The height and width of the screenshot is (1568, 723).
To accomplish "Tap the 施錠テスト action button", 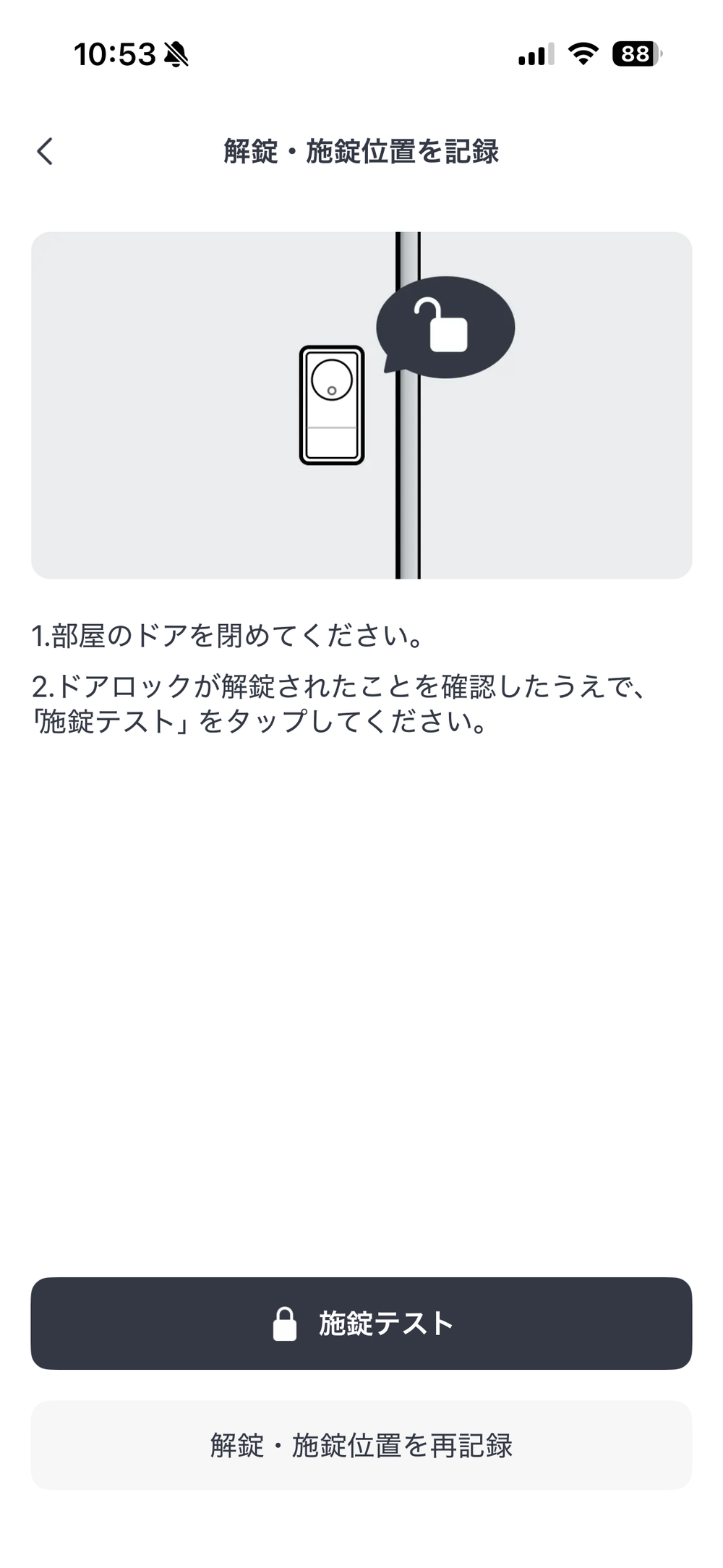I will (361, 1322).
